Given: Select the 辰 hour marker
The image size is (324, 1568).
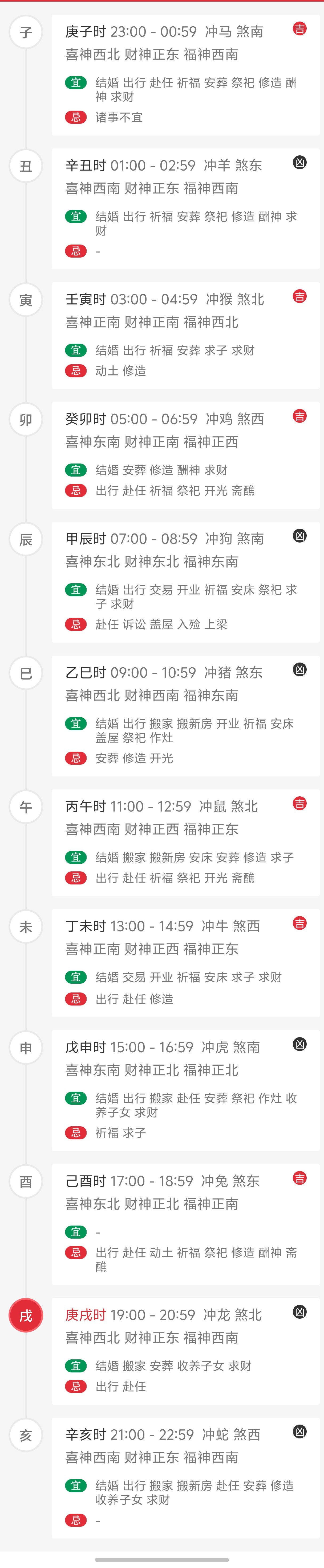Looking at the screenshot, I should pyautogui.click(x=26, y=539).
